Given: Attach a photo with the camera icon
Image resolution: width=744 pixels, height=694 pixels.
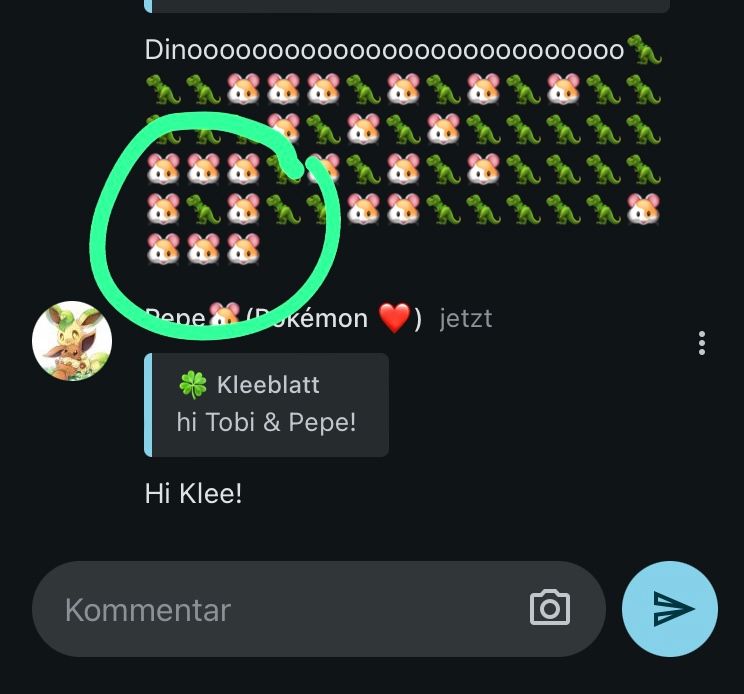Looking at the screenshot, I should coord(549,608).
